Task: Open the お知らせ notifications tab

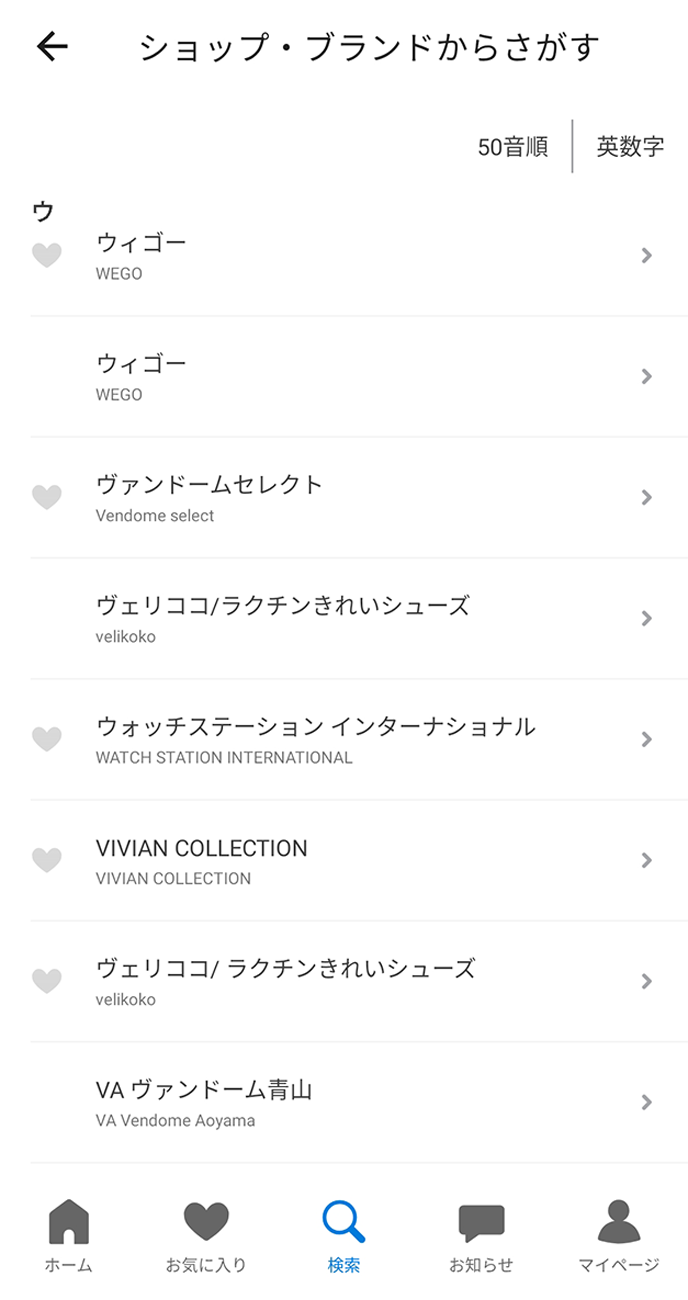Action: [x=481, y=1236]
